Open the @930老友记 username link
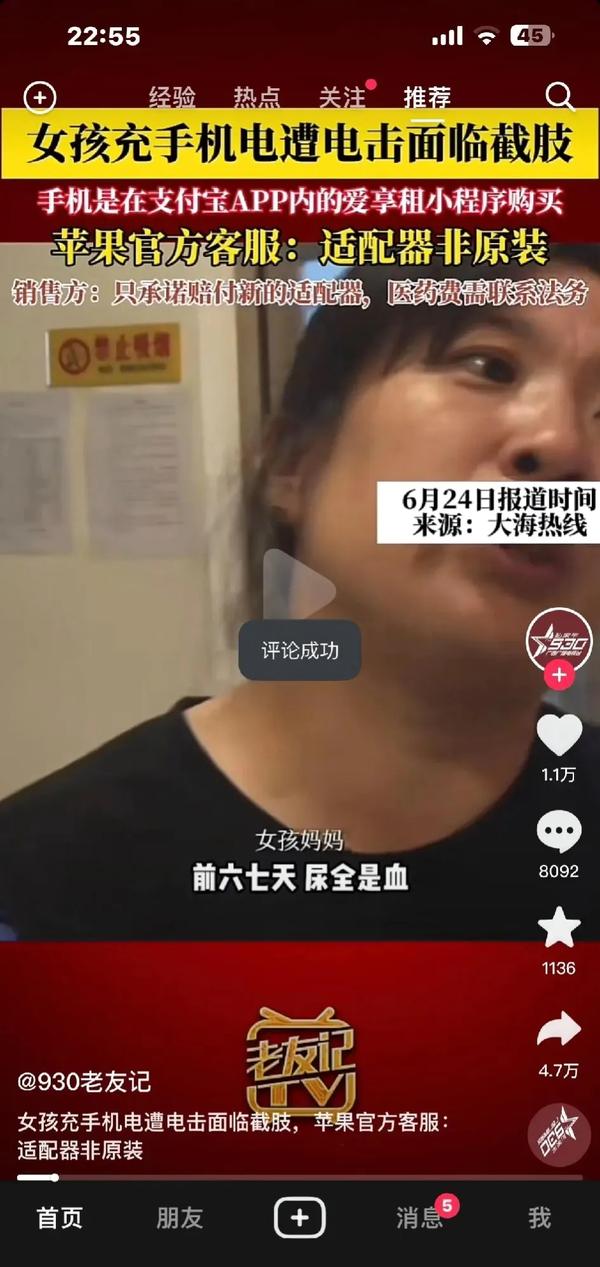Image resolution: width=600 pixels, height=1267 pixels. 84,1081
